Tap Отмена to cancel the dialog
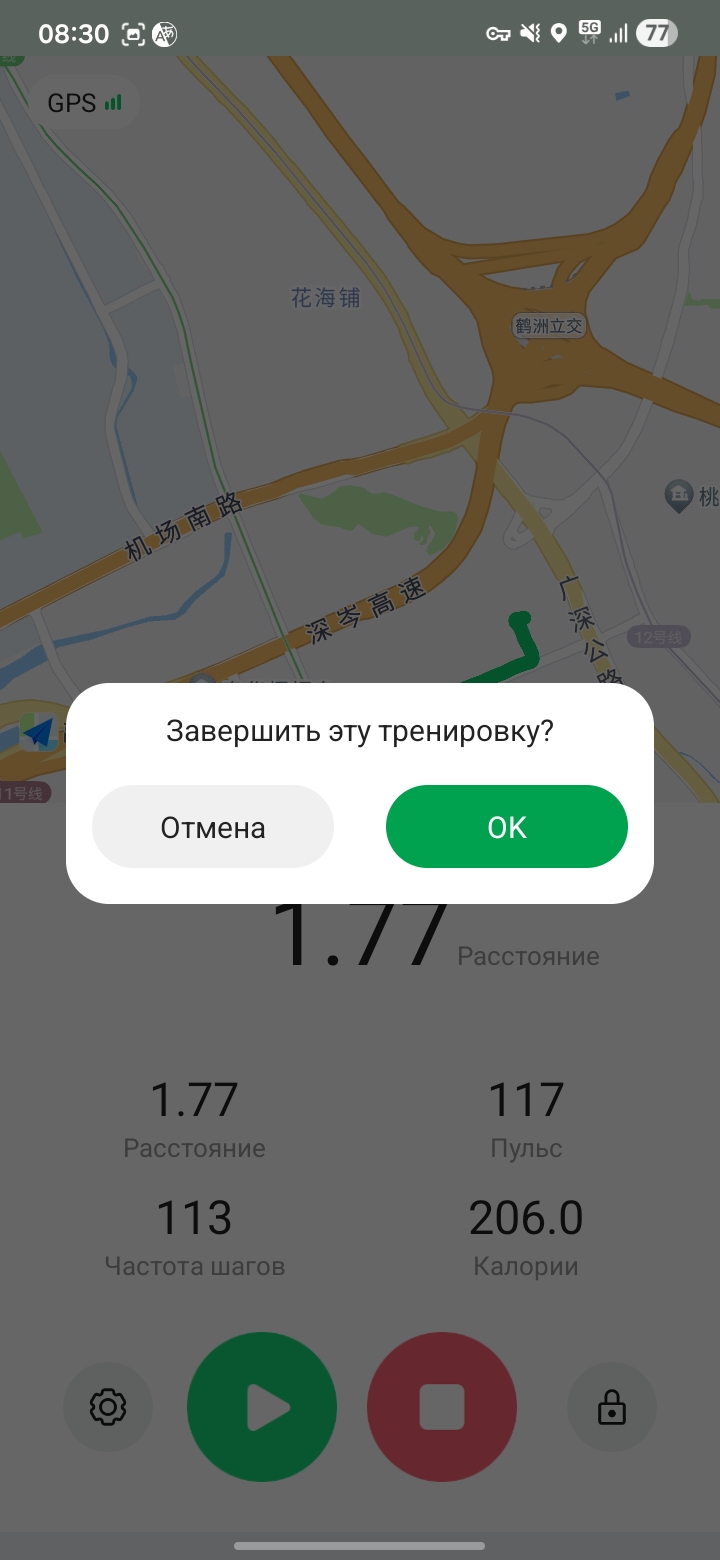Image resolution: width=720 pixels, height=1560 pixels. [213, 827]
